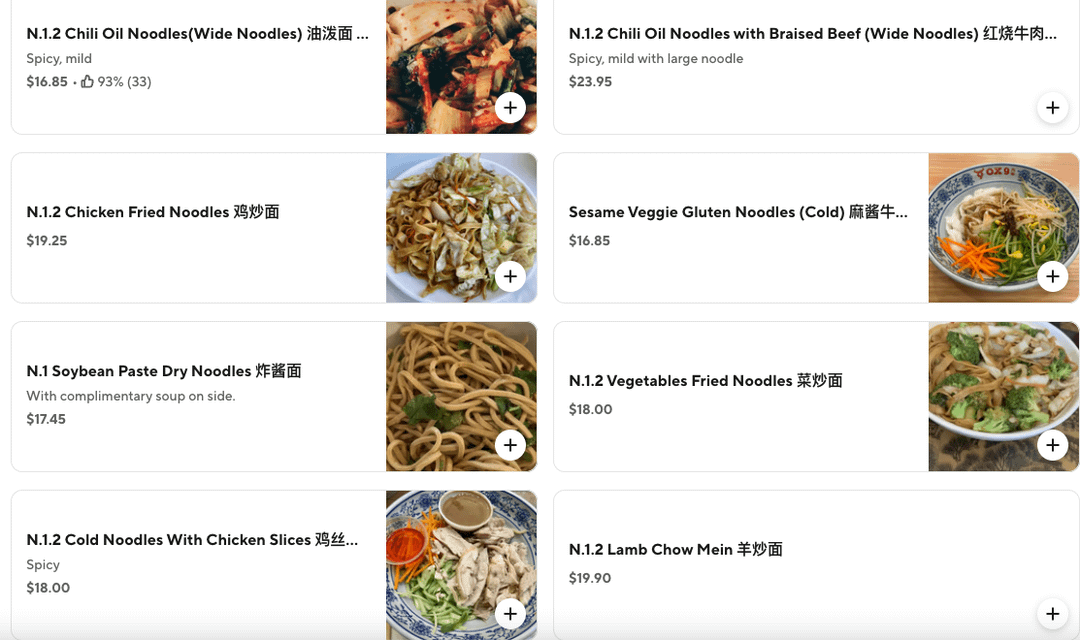The image size is (1080, 640).
Task: Add Sesame Veggie Gluten Noodles to cart
Action: tap(1052, 276)
